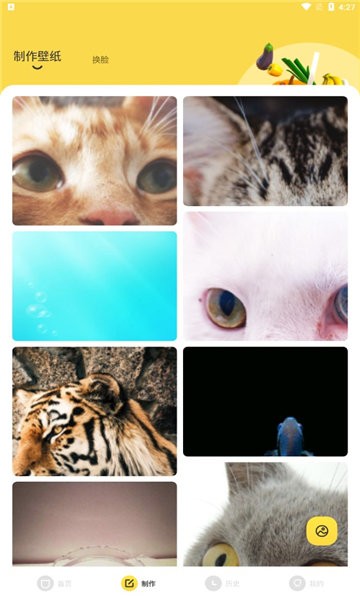
Task: Open the black background blue fish wallpaper
Action: point(266,401)
